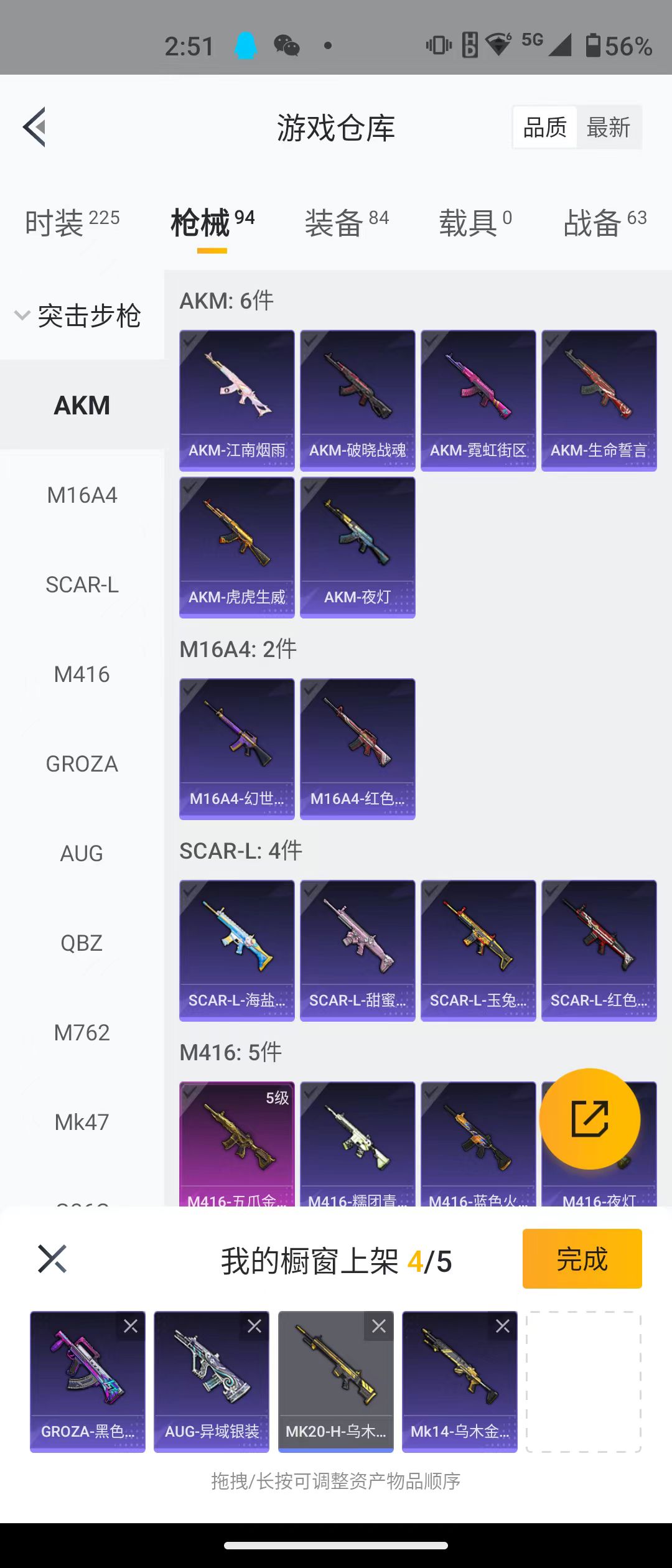Screen dimensions: 672x1568
Task: Switch to the 时装 tab
Action: pos(72,222)
